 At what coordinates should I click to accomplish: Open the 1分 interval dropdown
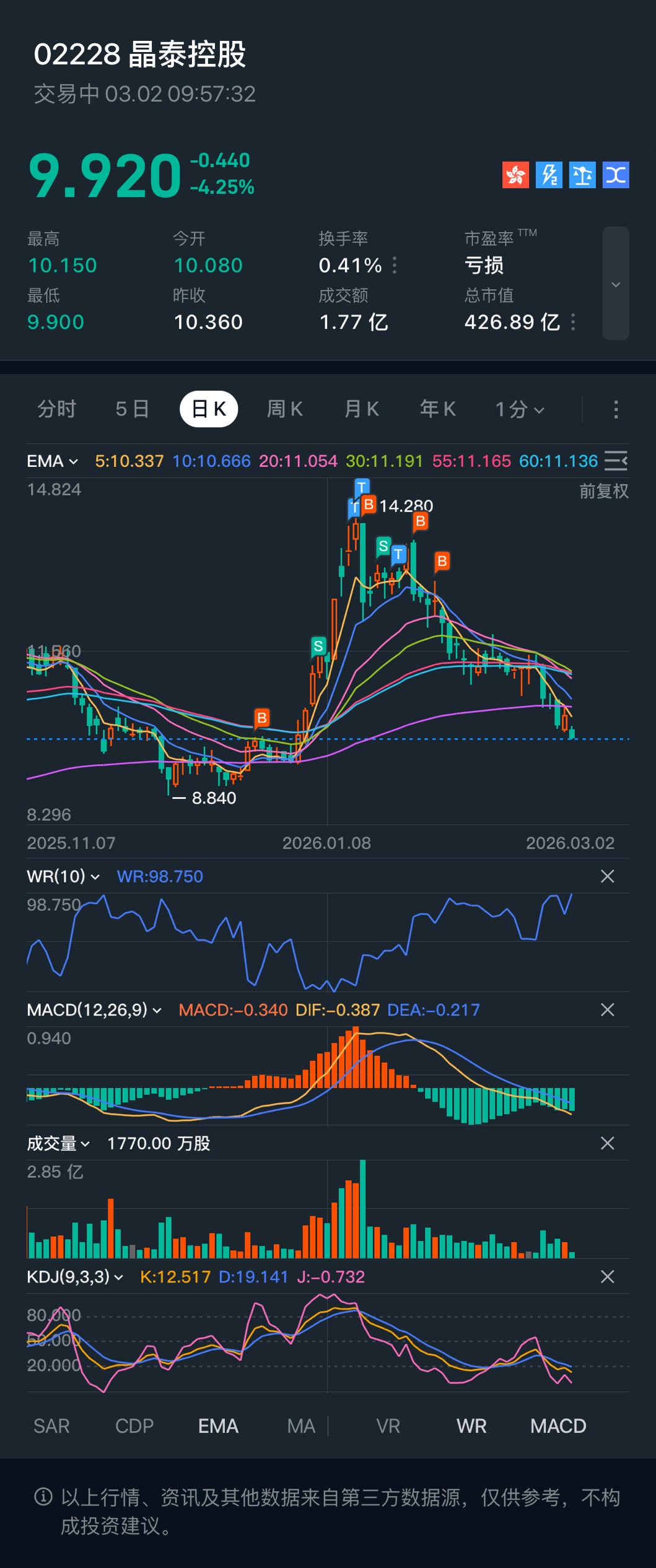pos(519,409)
